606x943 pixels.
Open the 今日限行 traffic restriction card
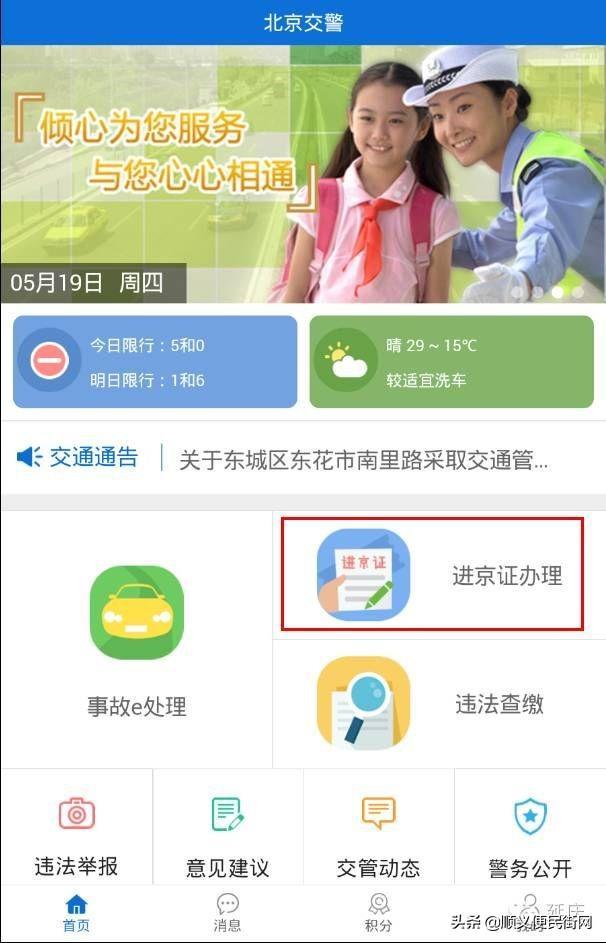(x=155, y=362)
